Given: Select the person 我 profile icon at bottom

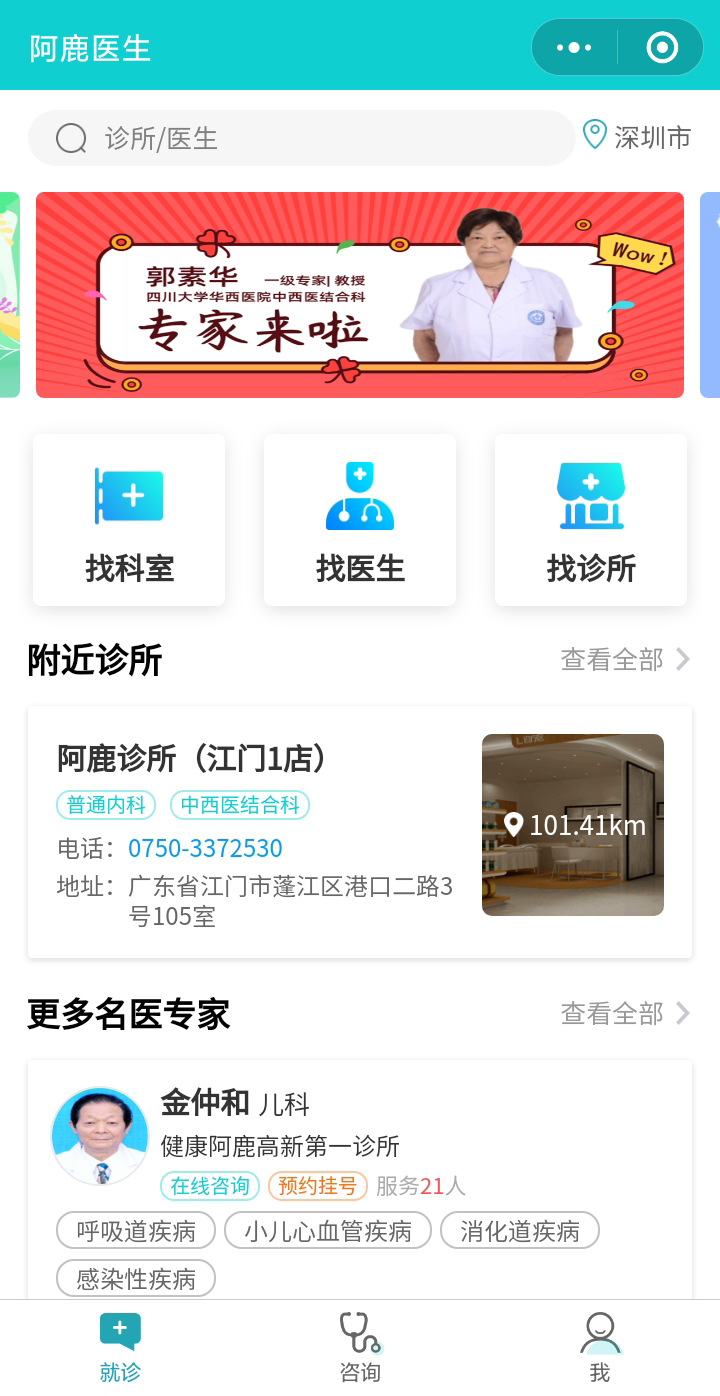Looking at the screenshot, I should pyautogui.click(x=599, y=1332).
